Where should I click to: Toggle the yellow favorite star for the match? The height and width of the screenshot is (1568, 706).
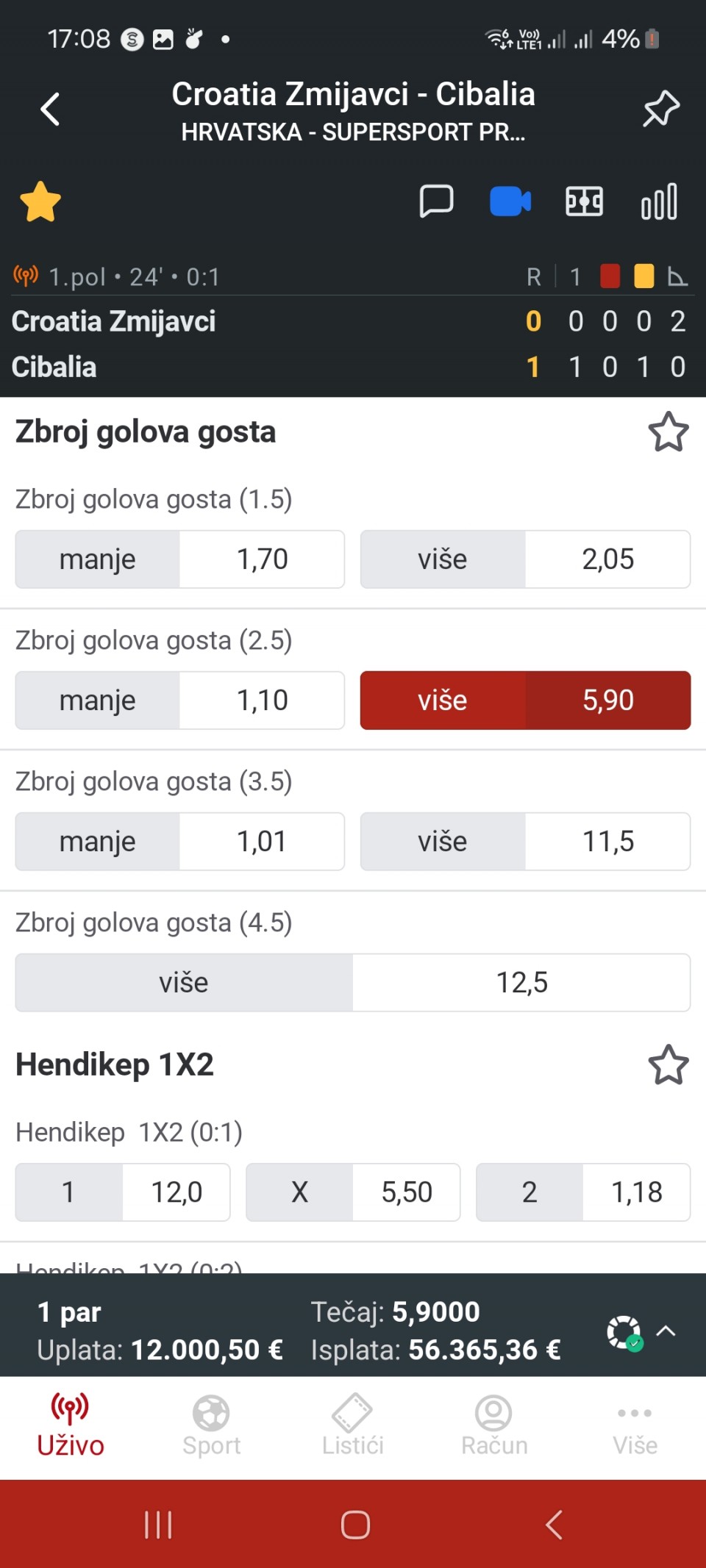40,201
